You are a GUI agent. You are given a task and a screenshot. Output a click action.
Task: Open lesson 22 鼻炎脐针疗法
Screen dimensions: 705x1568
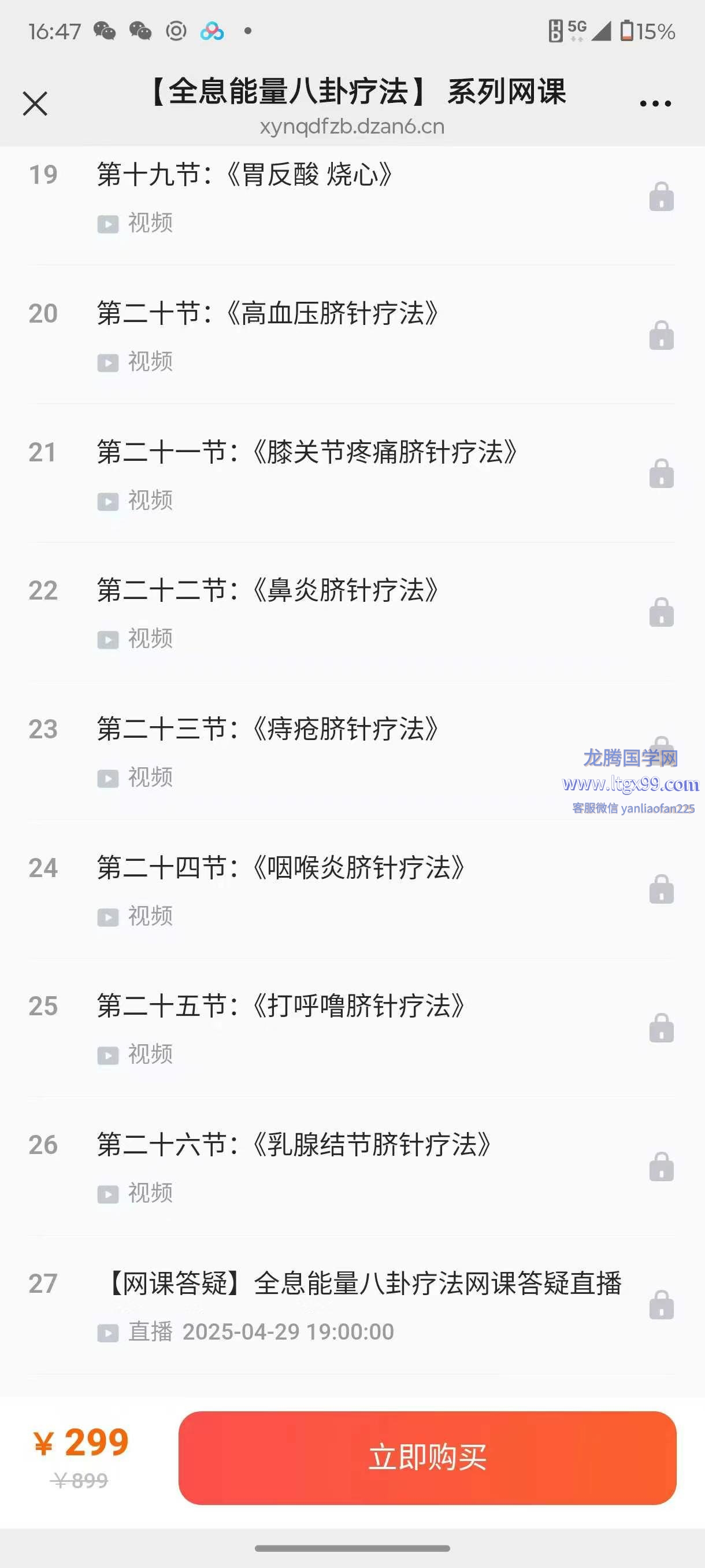tap(268, 591)
